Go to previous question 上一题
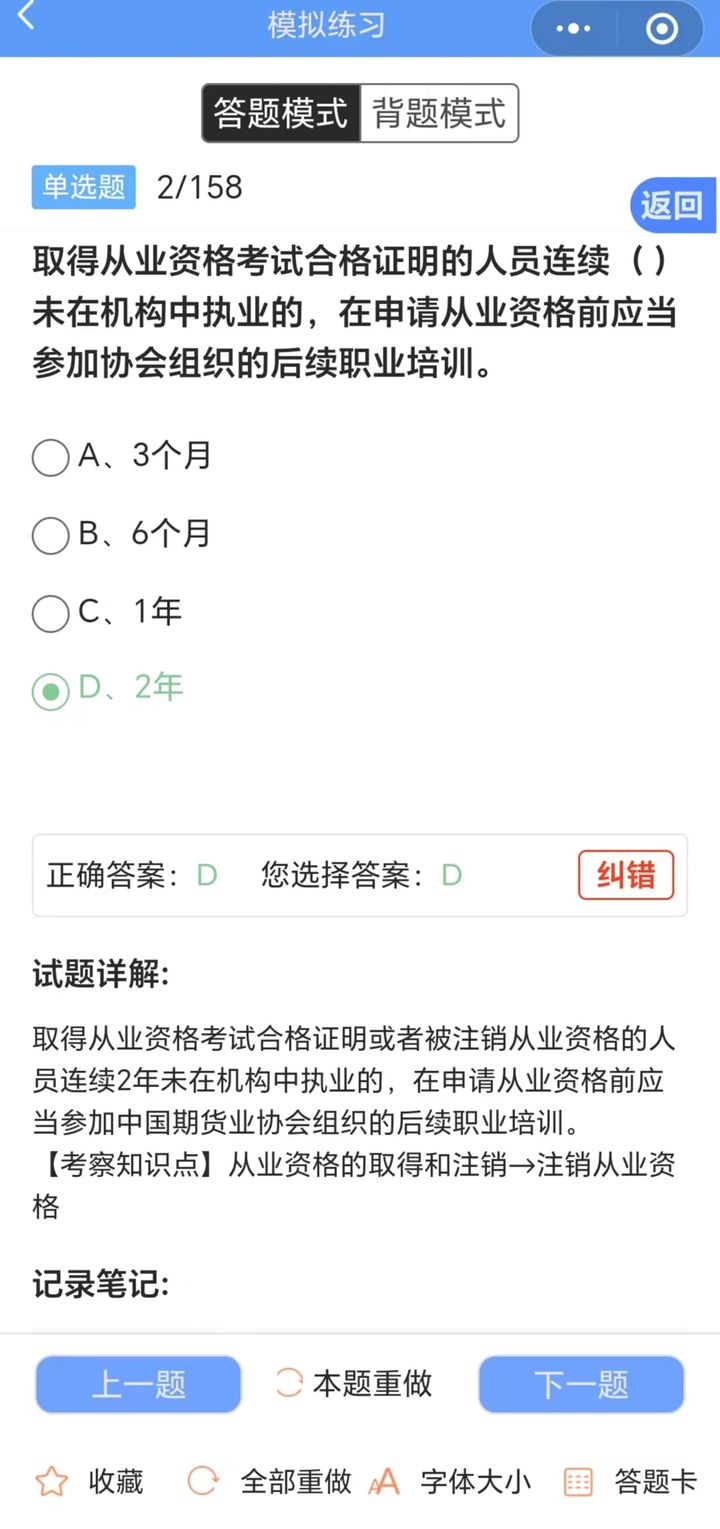This screenshot has height=1529, width=720. [139, 1384]
